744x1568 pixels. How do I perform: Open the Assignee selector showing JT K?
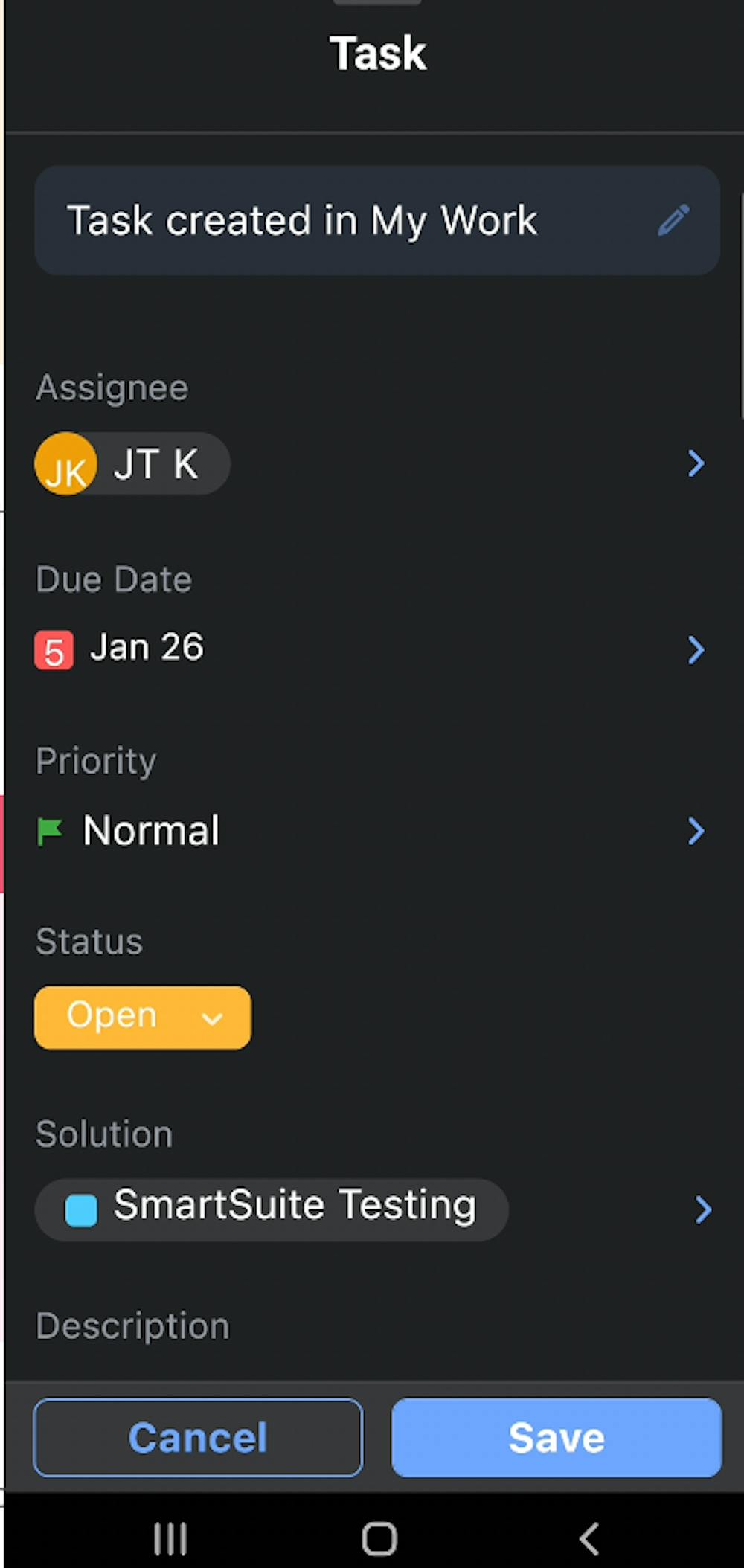coord(695,463)
